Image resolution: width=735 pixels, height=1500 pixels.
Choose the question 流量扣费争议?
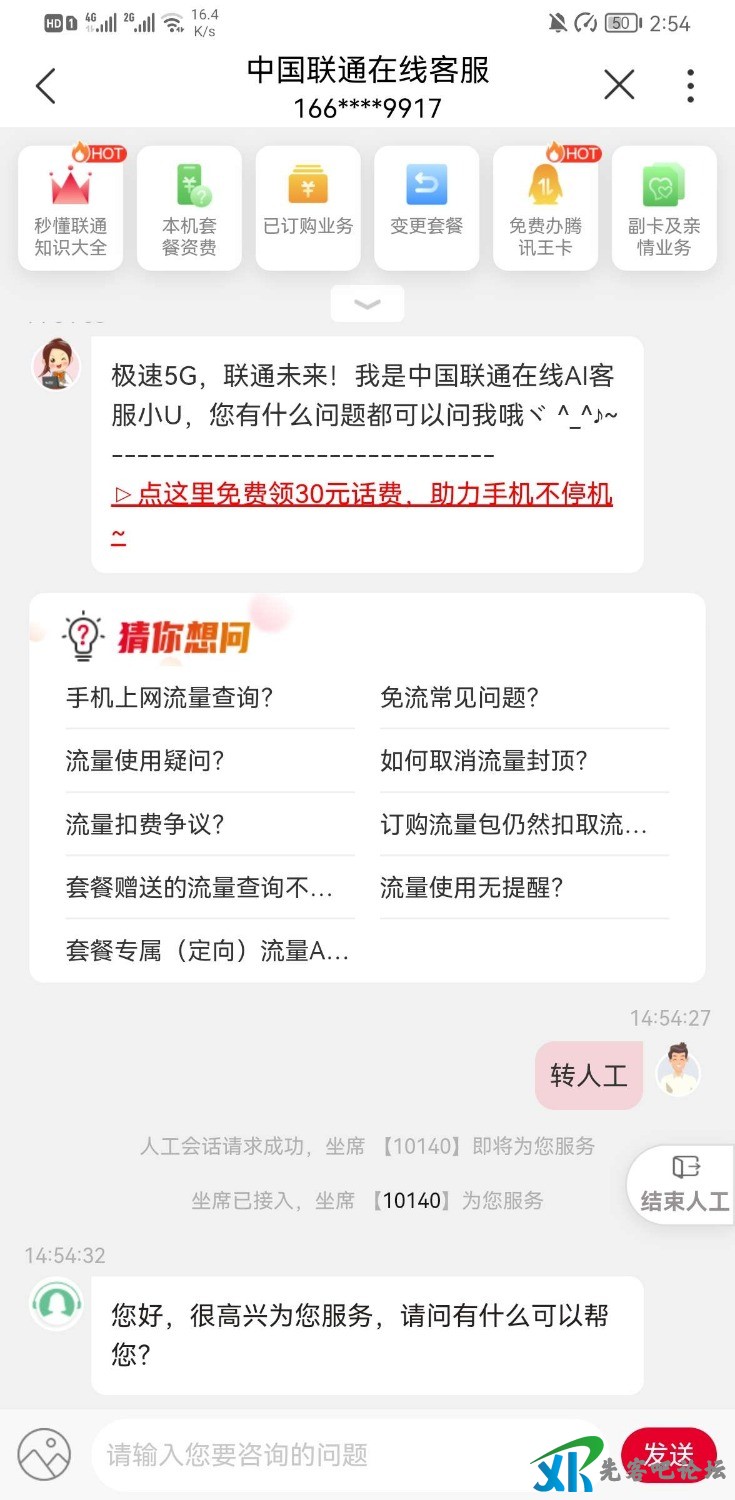tap(146, 824)
